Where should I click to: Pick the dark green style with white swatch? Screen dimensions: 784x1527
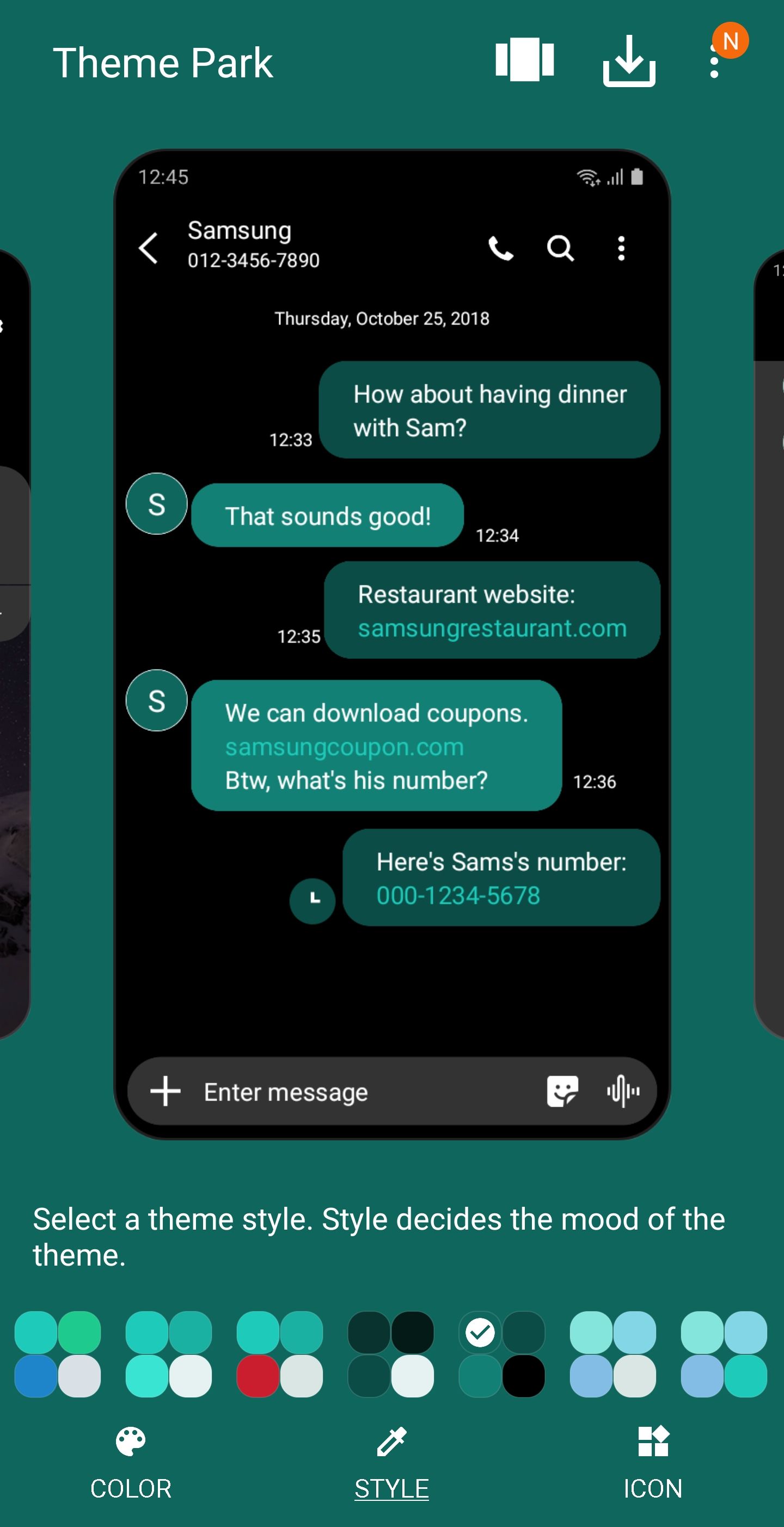click(390, 1354)
